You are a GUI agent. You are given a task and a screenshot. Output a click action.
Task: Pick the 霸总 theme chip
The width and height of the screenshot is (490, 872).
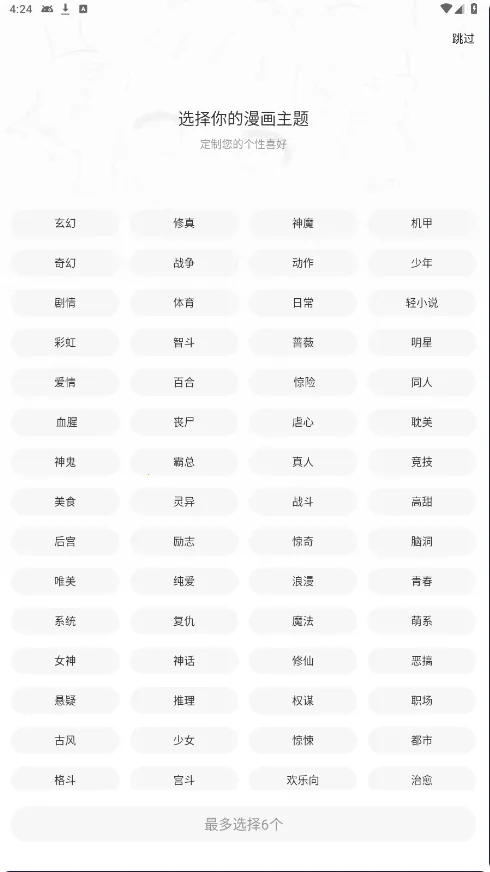[184, 462]
